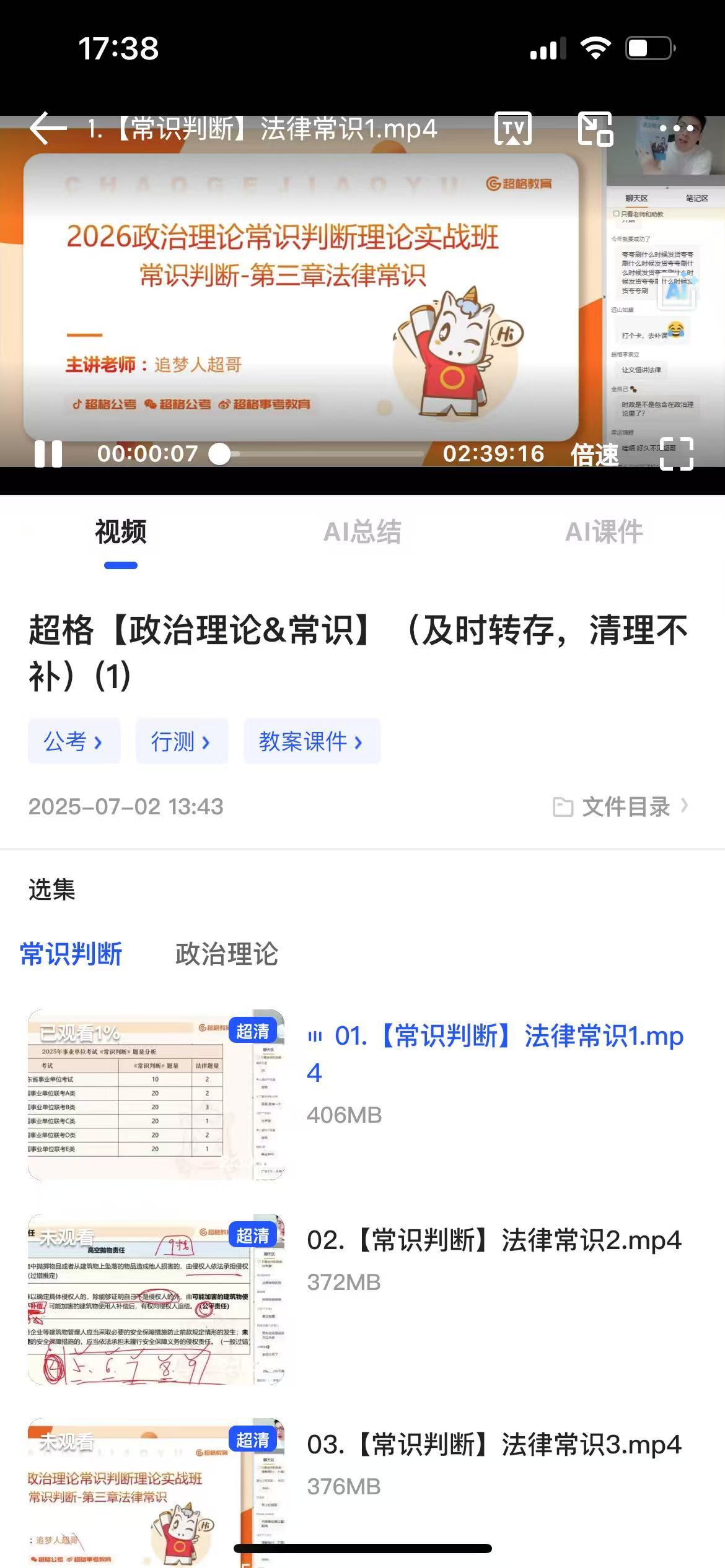Switch to the AI总结 tab
Viewport: 725px width, 1568px height.
[362, 532]
